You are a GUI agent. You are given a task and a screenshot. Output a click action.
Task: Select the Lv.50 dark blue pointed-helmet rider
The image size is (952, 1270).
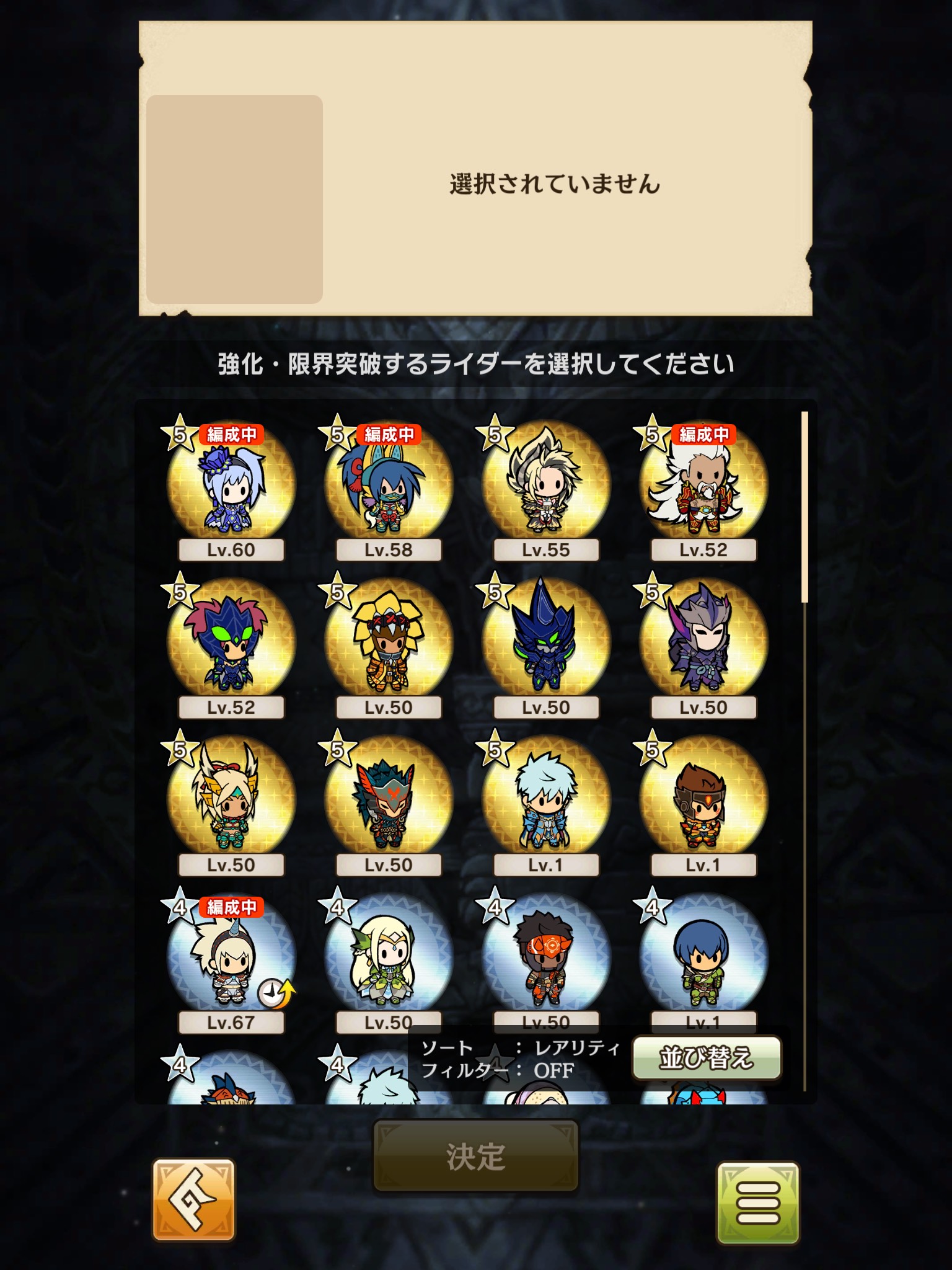(x=546, y=643)
